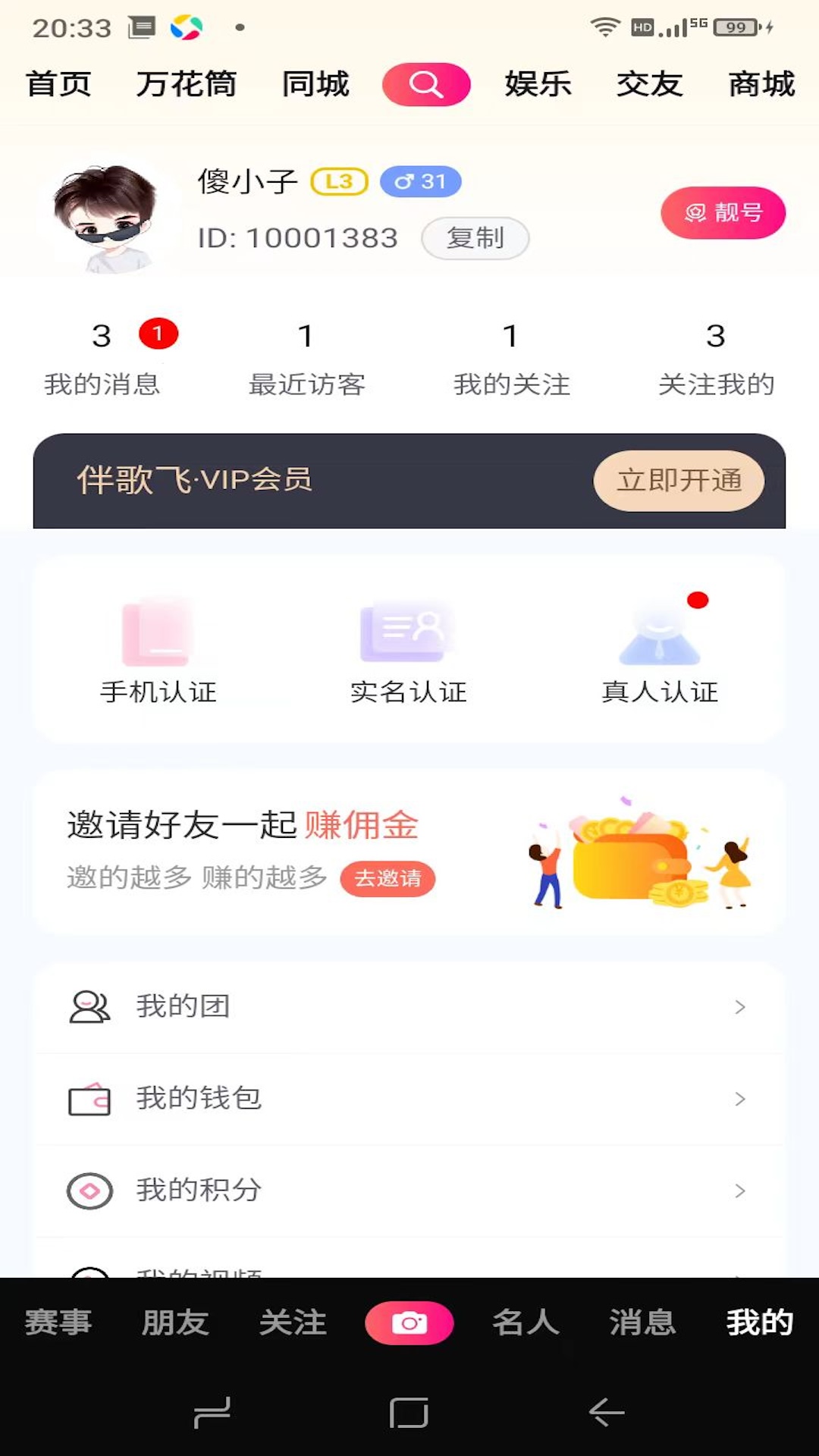Start 手机认证 phone verification

(158, 652)
